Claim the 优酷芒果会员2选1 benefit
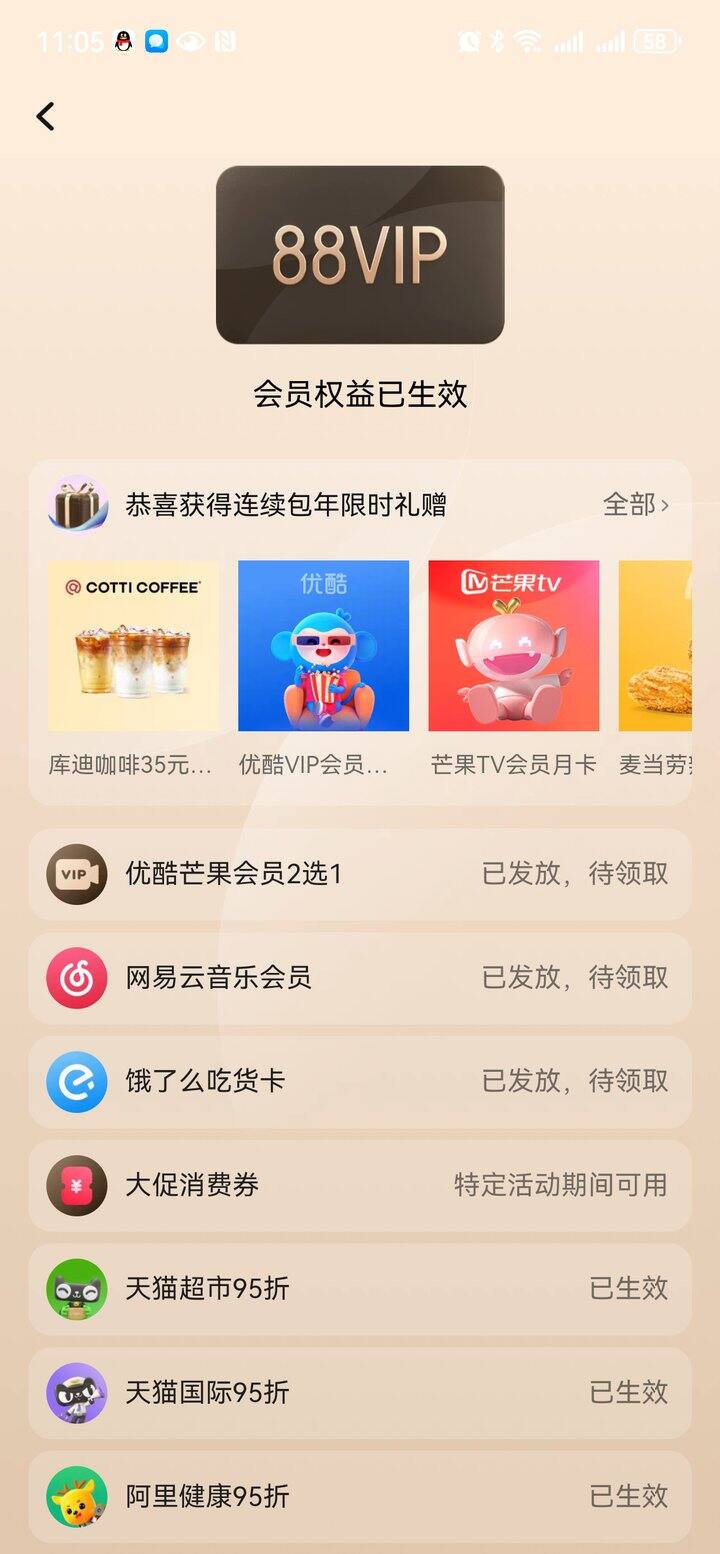720x1554 pixels. tap(360, 874)
